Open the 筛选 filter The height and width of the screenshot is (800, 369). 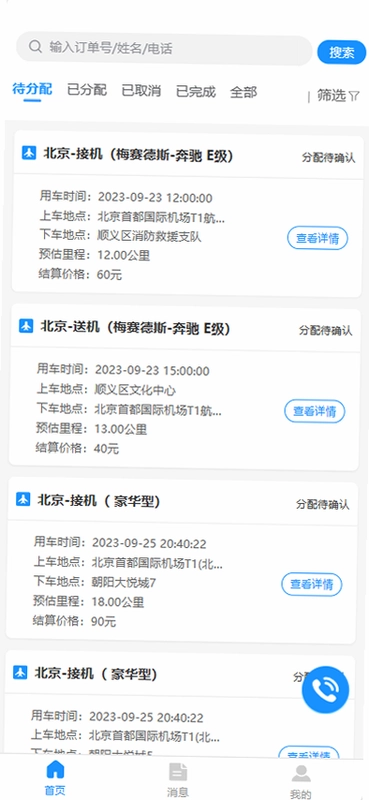(338, 95)
